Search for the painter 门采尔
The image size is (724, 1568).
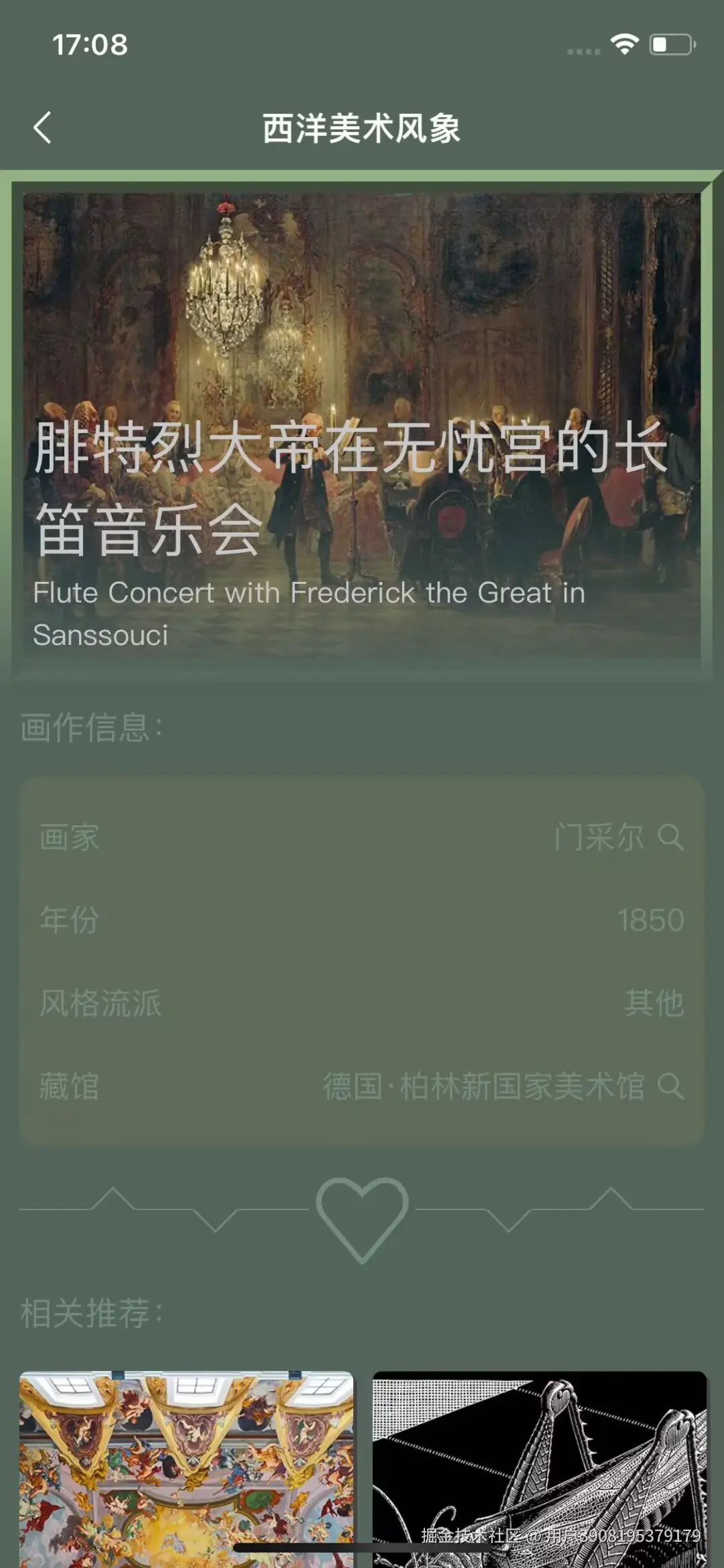670,837
